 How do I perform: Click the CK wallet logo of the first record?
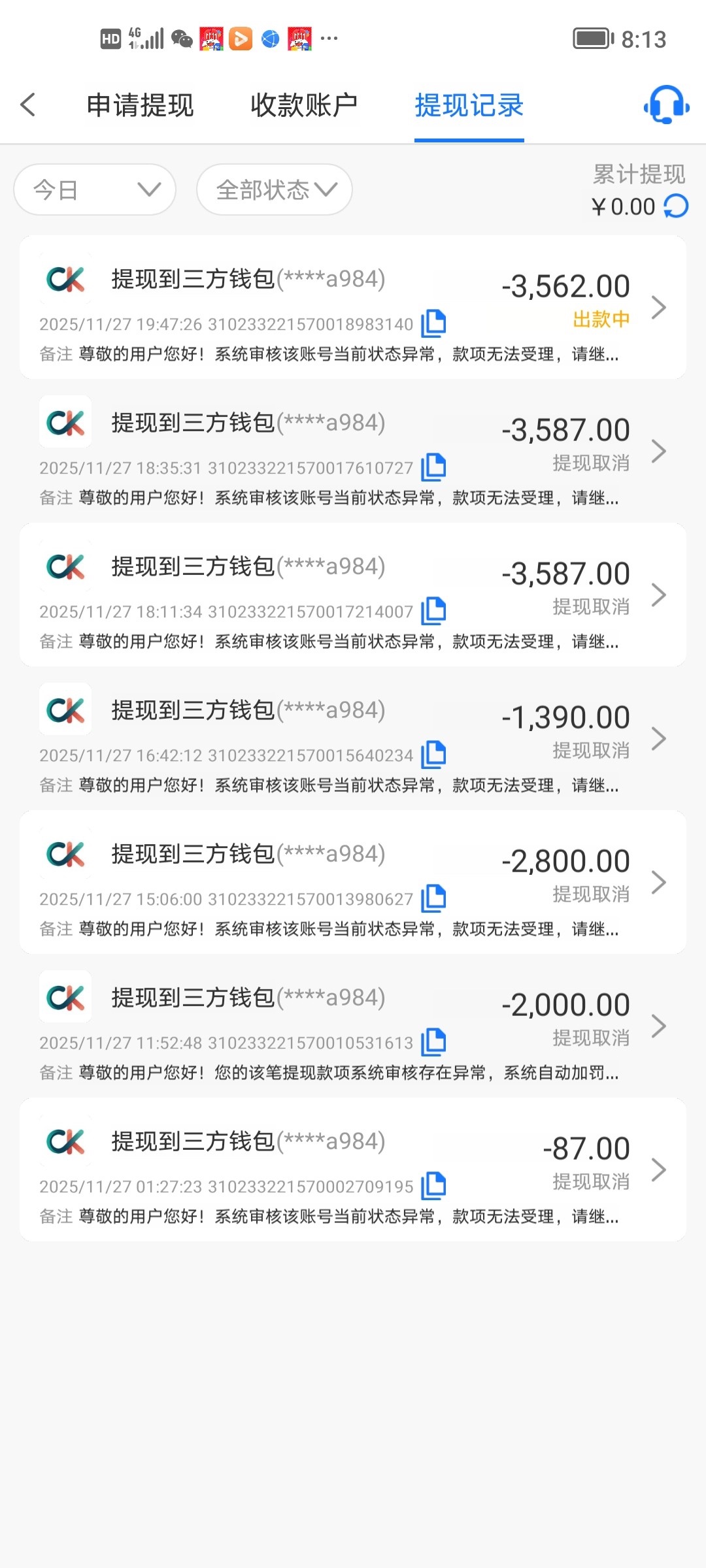(x=65, y=280)
